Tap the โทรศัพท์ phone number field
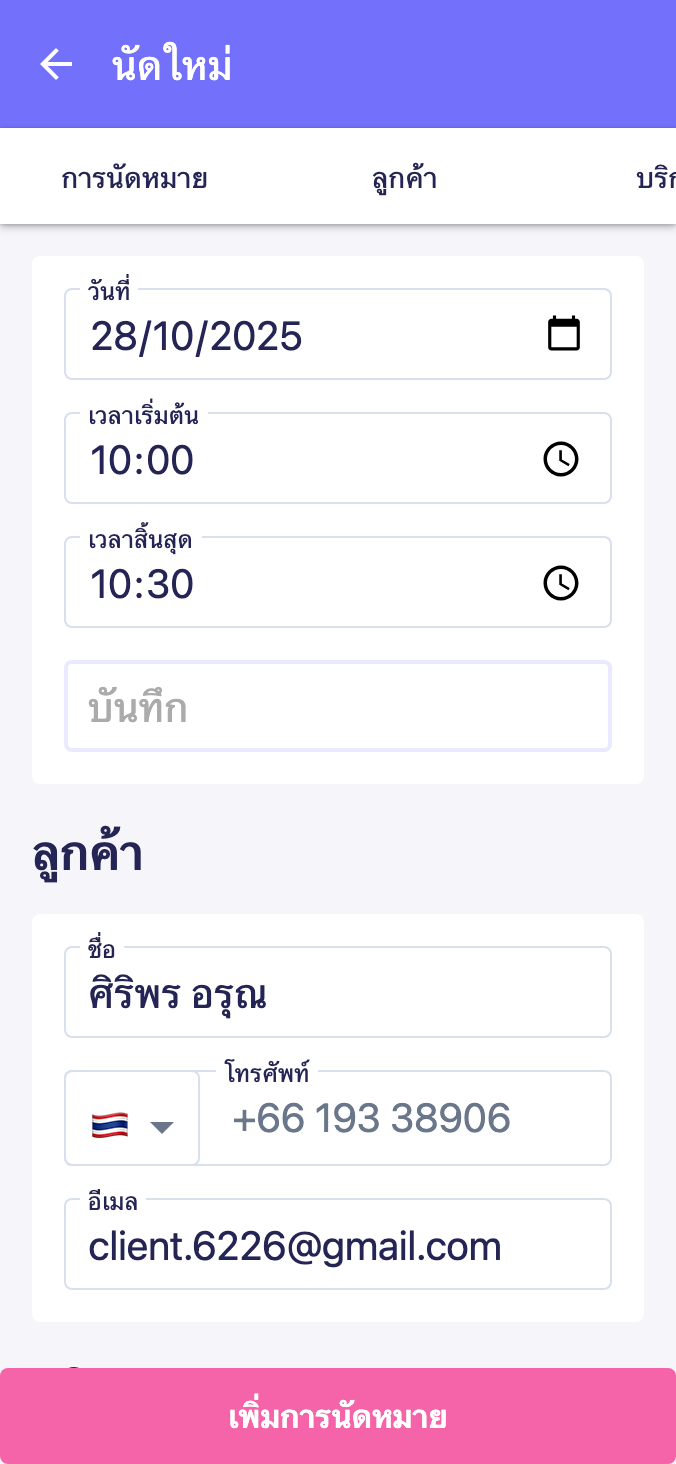Viewport: 676px width, 1464px height. 405,1119
